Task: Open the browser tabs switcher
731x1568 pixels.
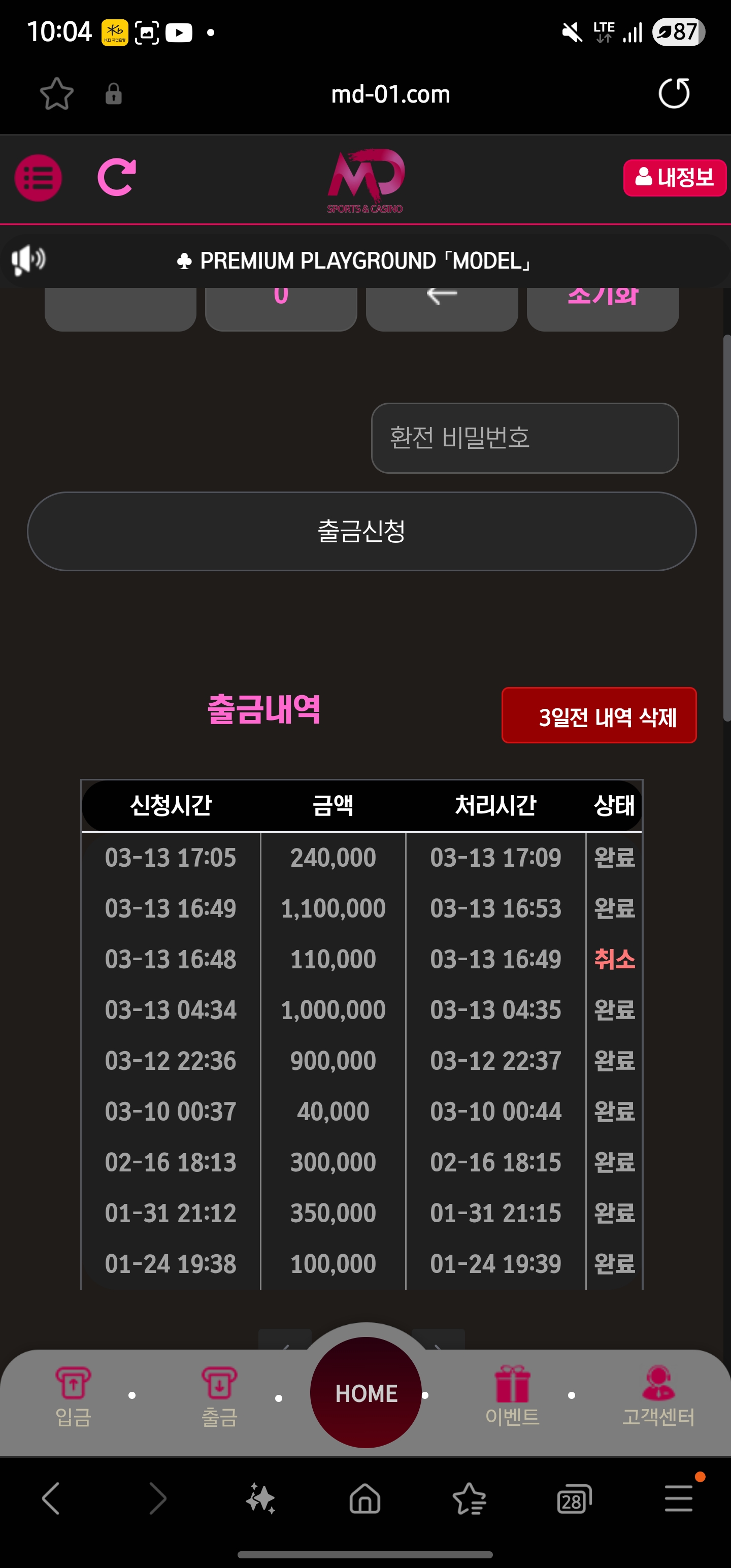Action: 574,1498
